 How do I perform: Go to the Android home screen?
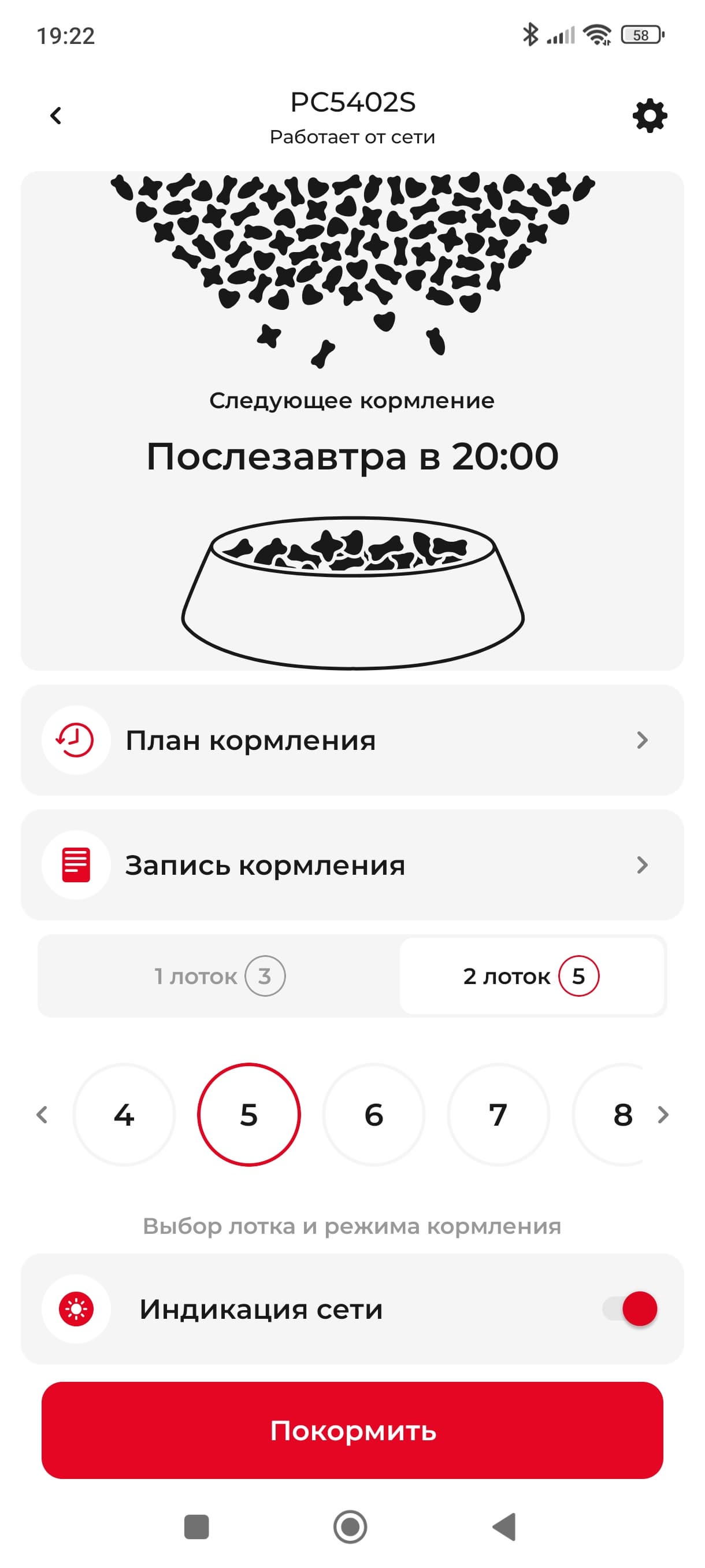click(350, 1526)
